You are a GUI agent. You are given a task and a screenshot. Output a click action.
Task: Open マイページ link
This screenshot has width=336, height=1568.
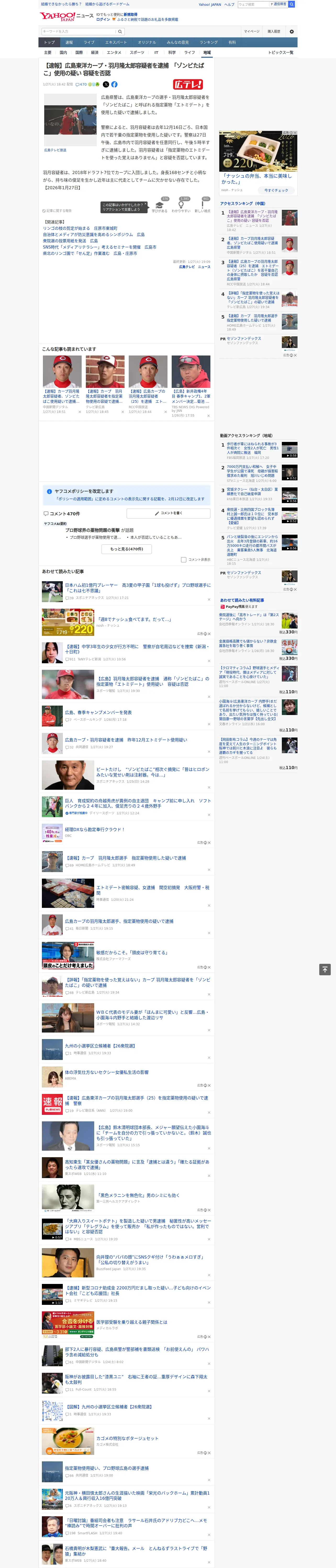252,31
